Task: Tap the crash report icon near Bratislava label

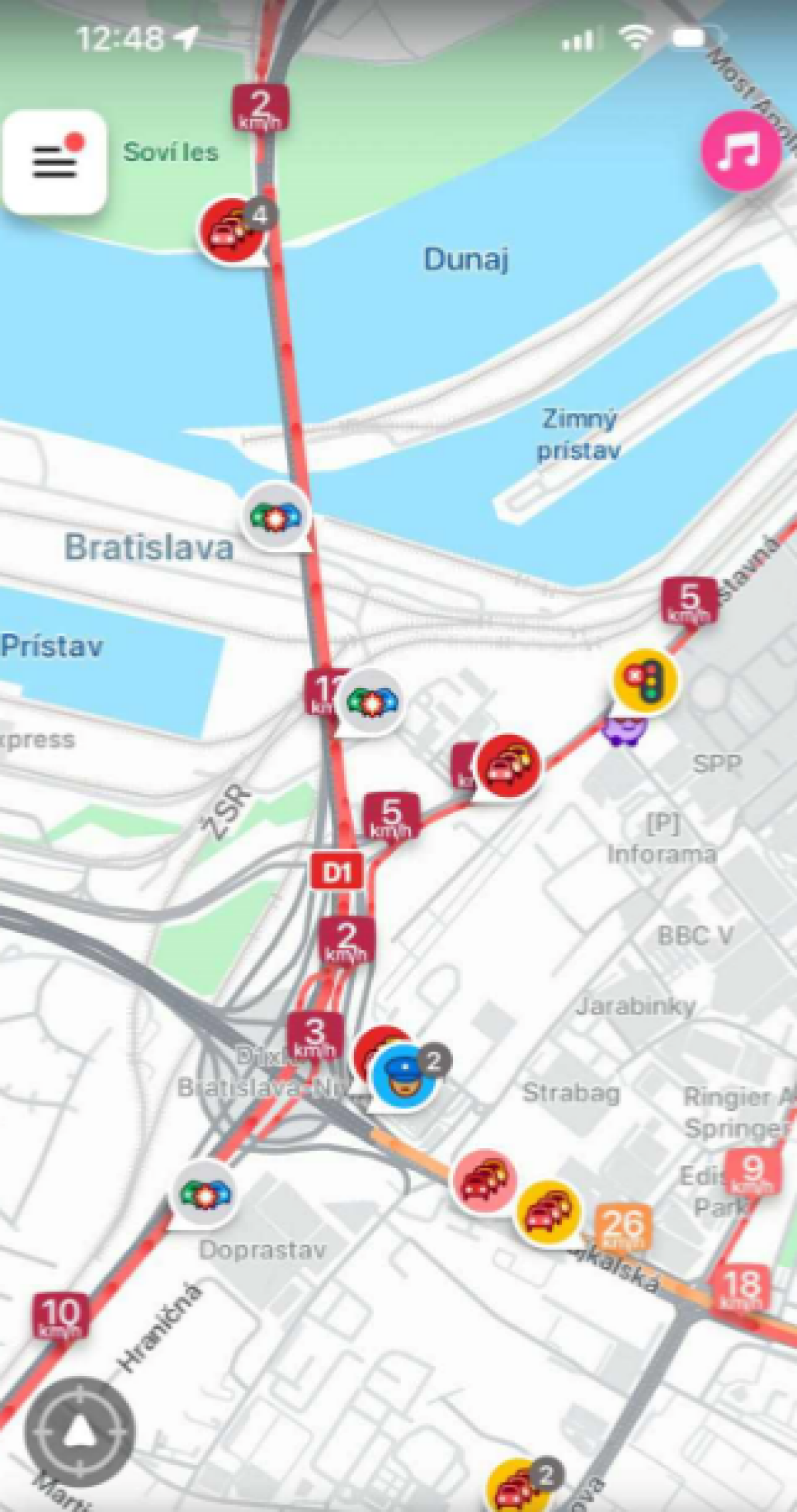Action: click(275, 517)
